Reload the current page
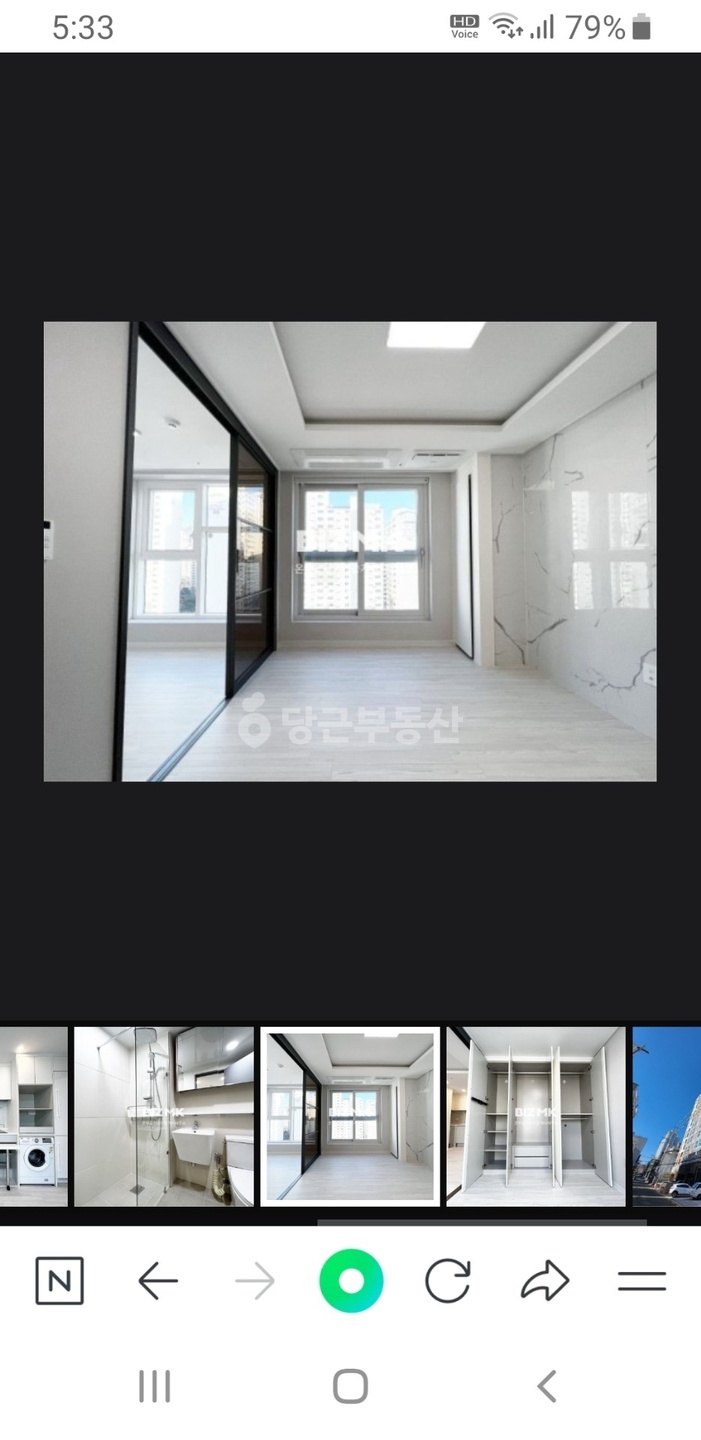The image size is (701, 1440). 447,1281
